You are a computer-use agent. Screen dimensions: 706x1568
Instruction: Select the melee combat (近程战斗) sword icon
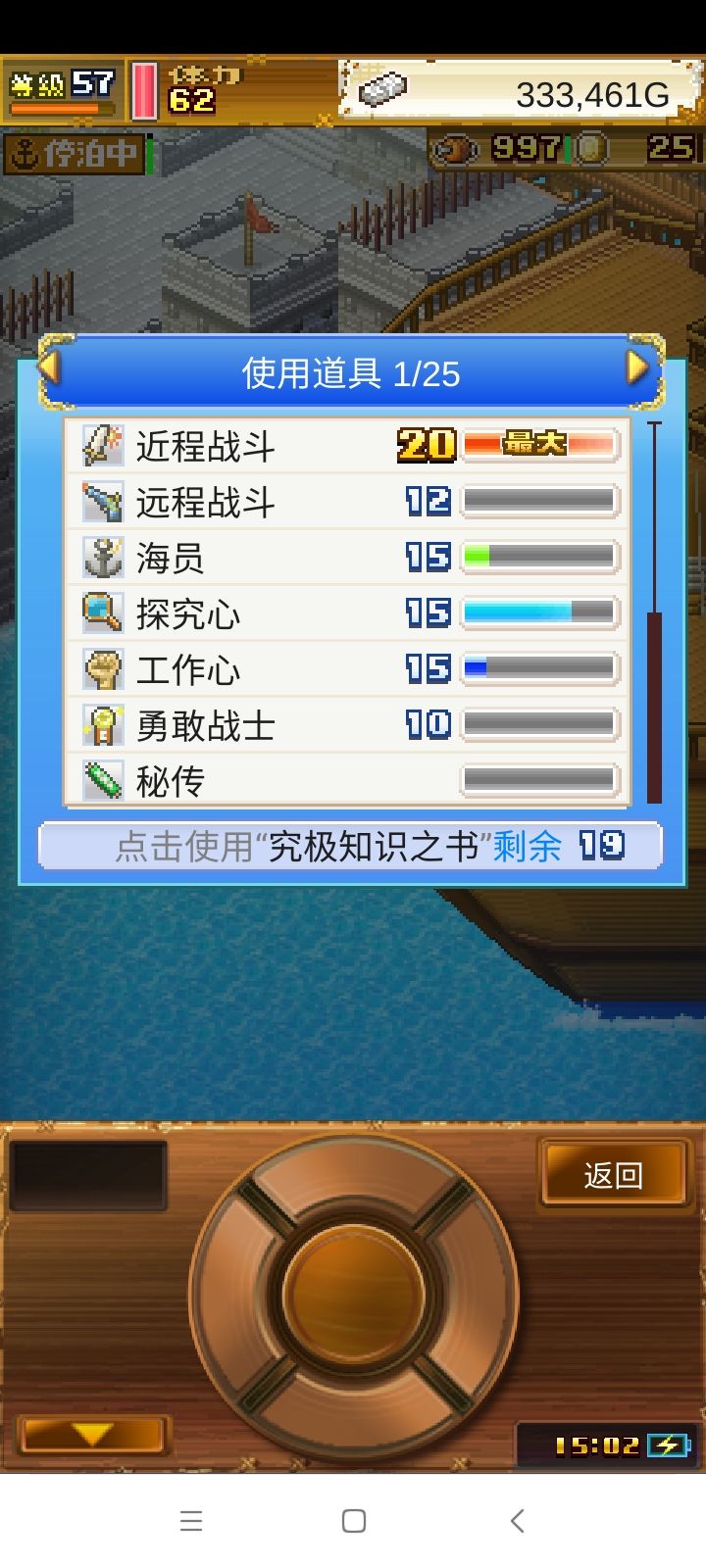pos(102,446)
